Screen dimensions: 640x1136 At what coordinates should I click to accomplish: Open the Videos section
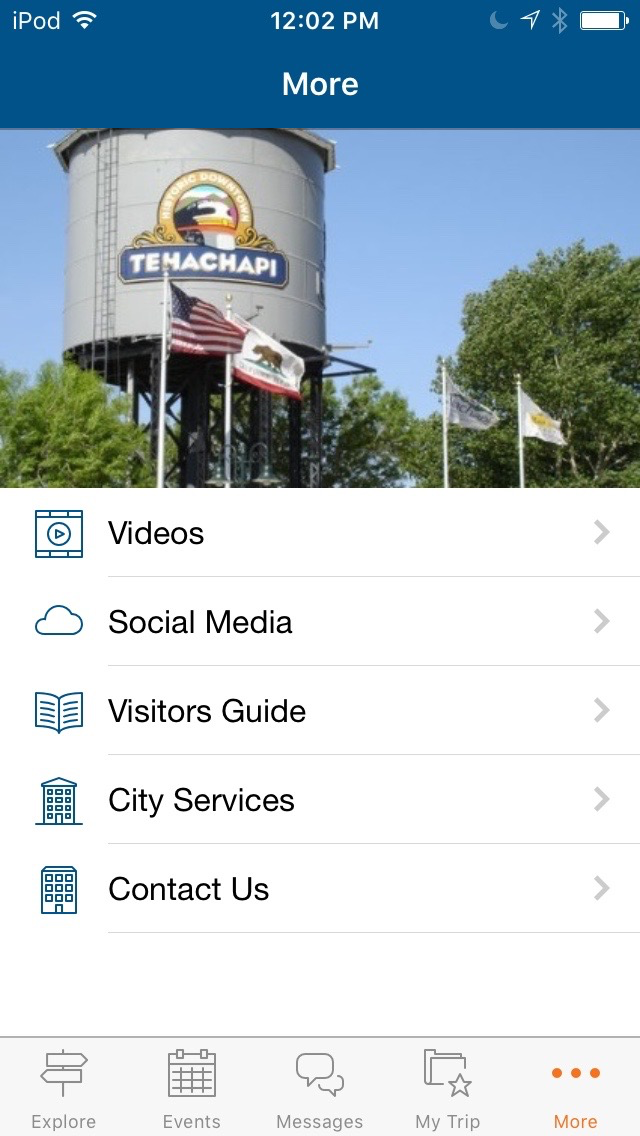tap(320, 533)
